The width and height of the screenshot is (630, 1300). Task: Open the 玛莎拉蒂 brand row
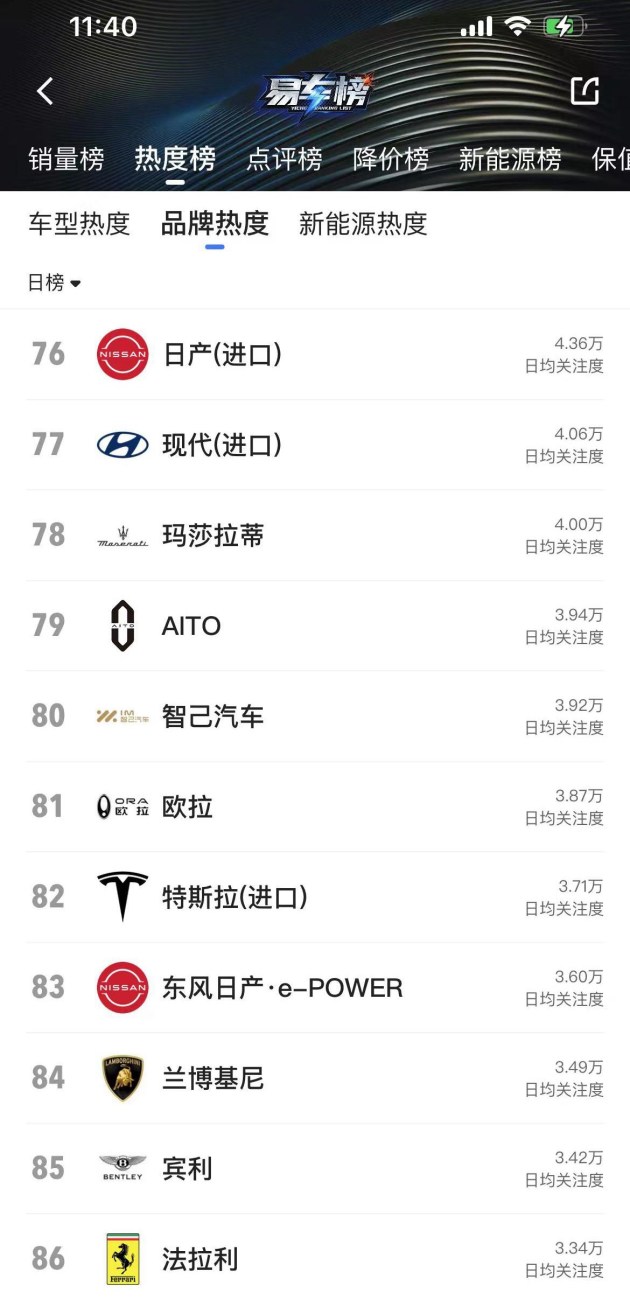tap(315, 535)
